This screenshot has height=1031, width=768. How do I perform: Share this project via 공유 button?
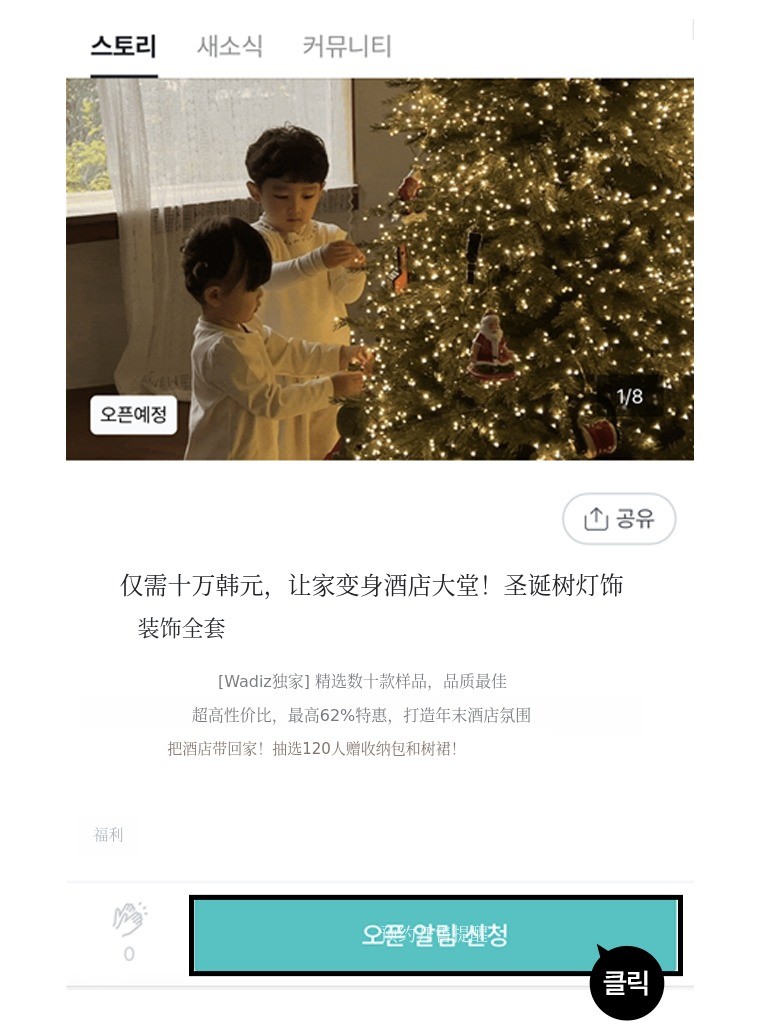pyautogui.click(x=619, y=519)
